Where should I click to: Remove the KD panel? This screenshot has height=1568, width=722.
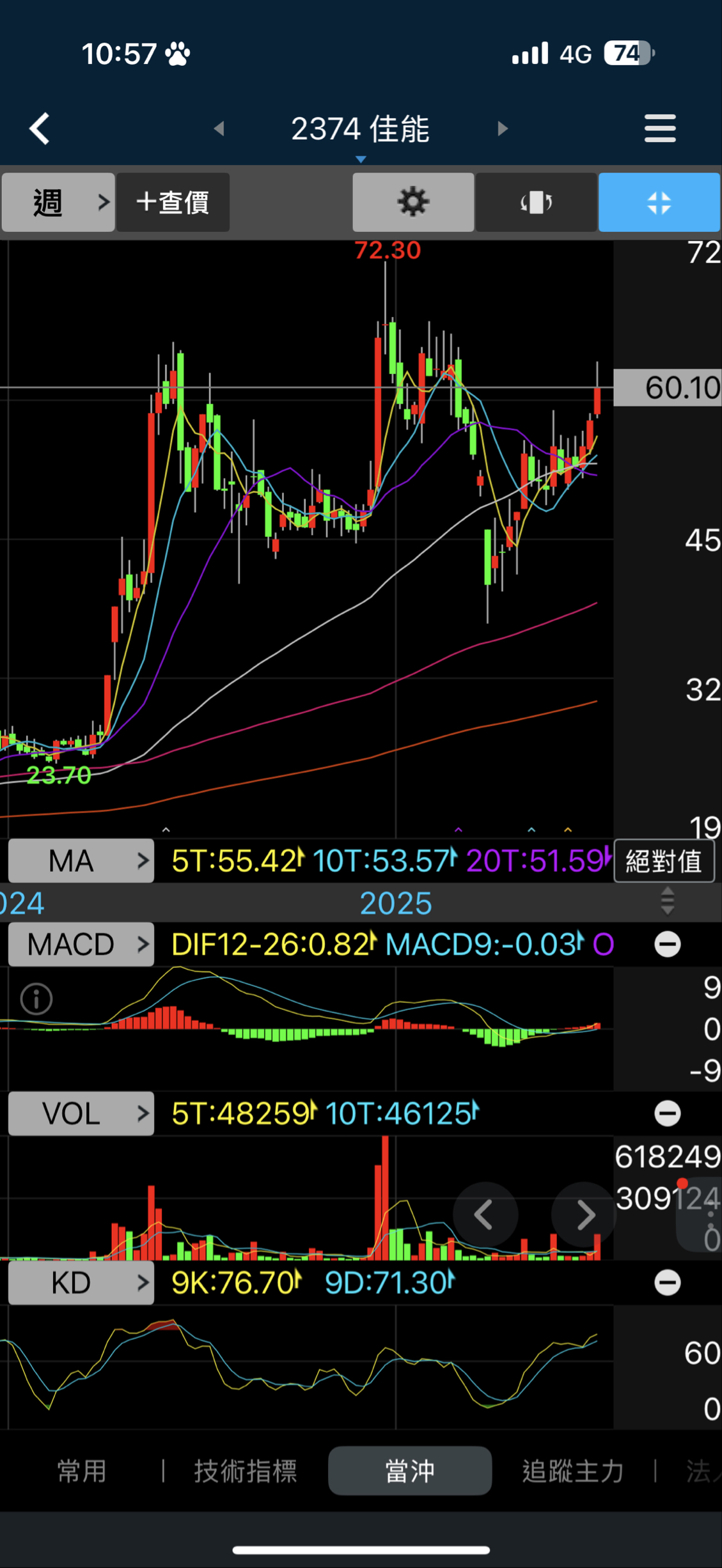[x=667, y=1283]
